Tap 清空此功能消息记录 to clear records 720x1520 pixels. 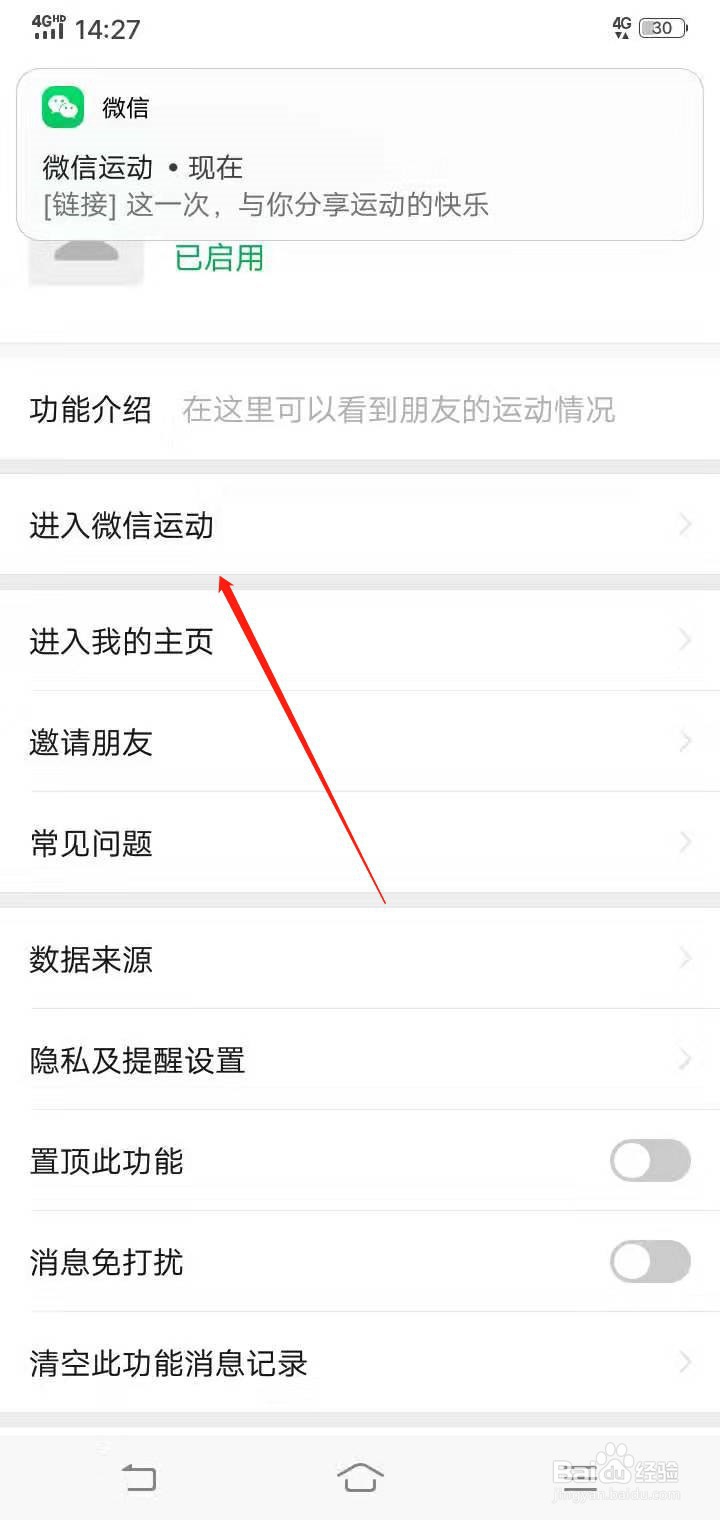point(168,1362)
